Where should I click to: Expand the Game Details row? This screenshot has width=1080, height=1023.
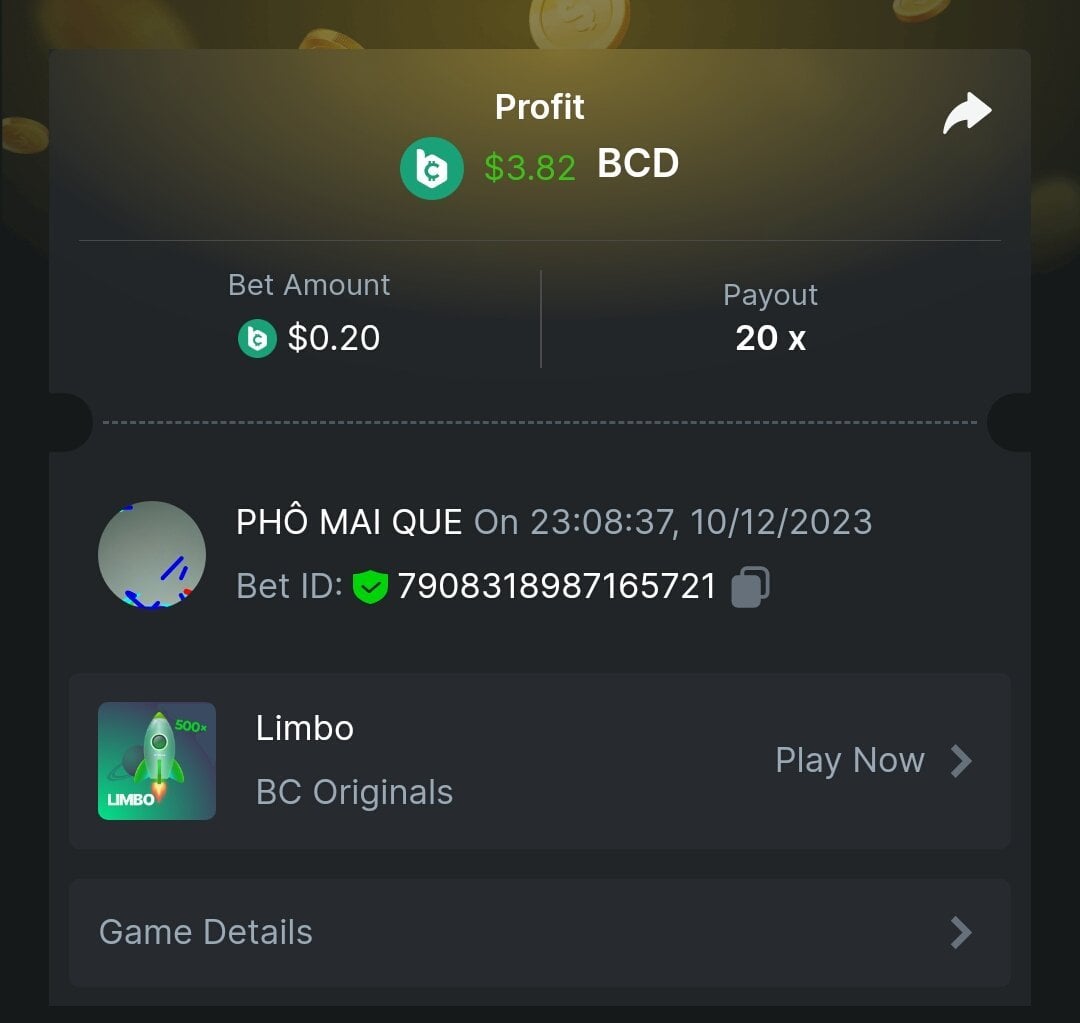click(x=539, y=932)
